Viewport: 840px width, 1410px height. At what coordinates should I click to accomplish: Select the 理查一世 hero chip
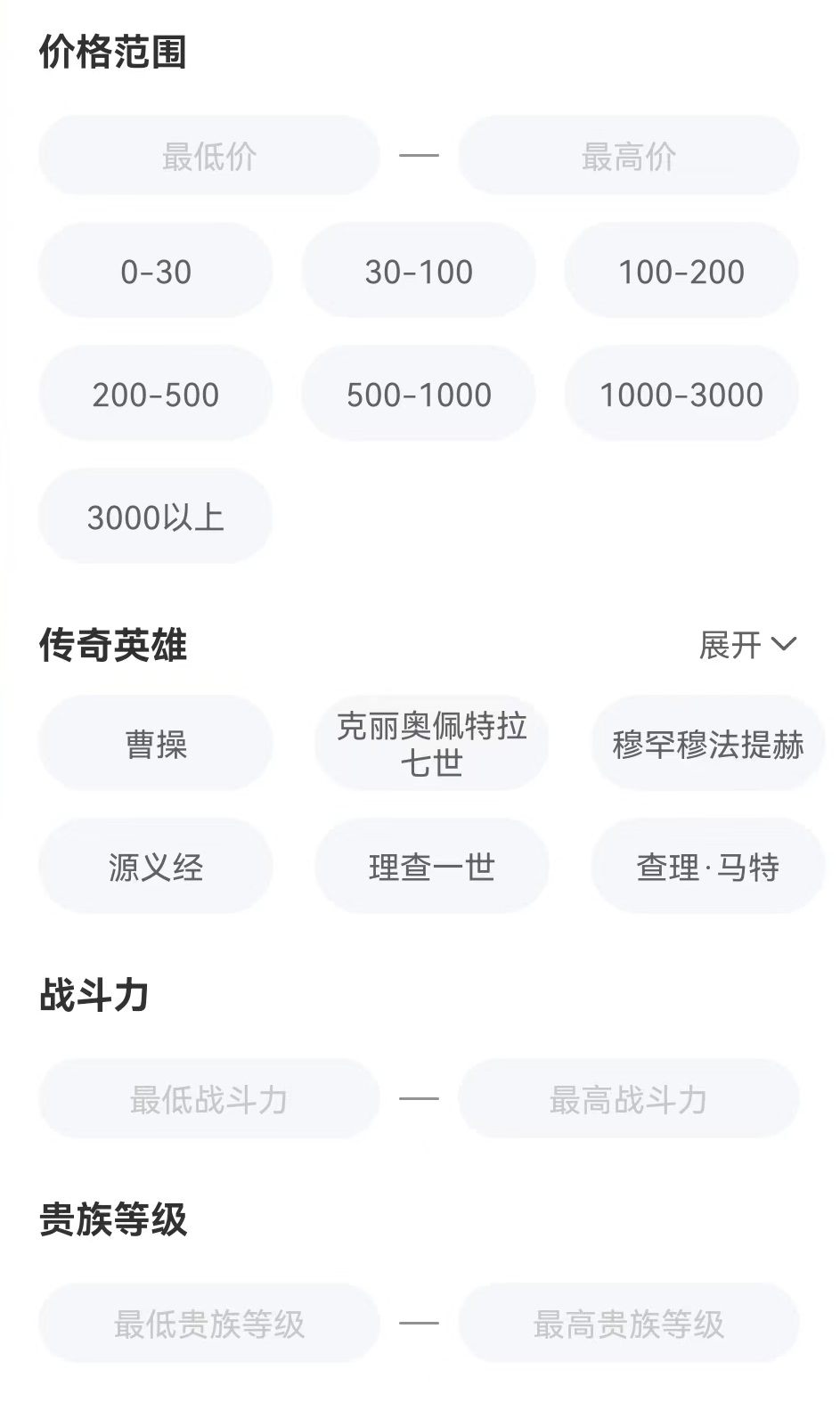[432, 866]
